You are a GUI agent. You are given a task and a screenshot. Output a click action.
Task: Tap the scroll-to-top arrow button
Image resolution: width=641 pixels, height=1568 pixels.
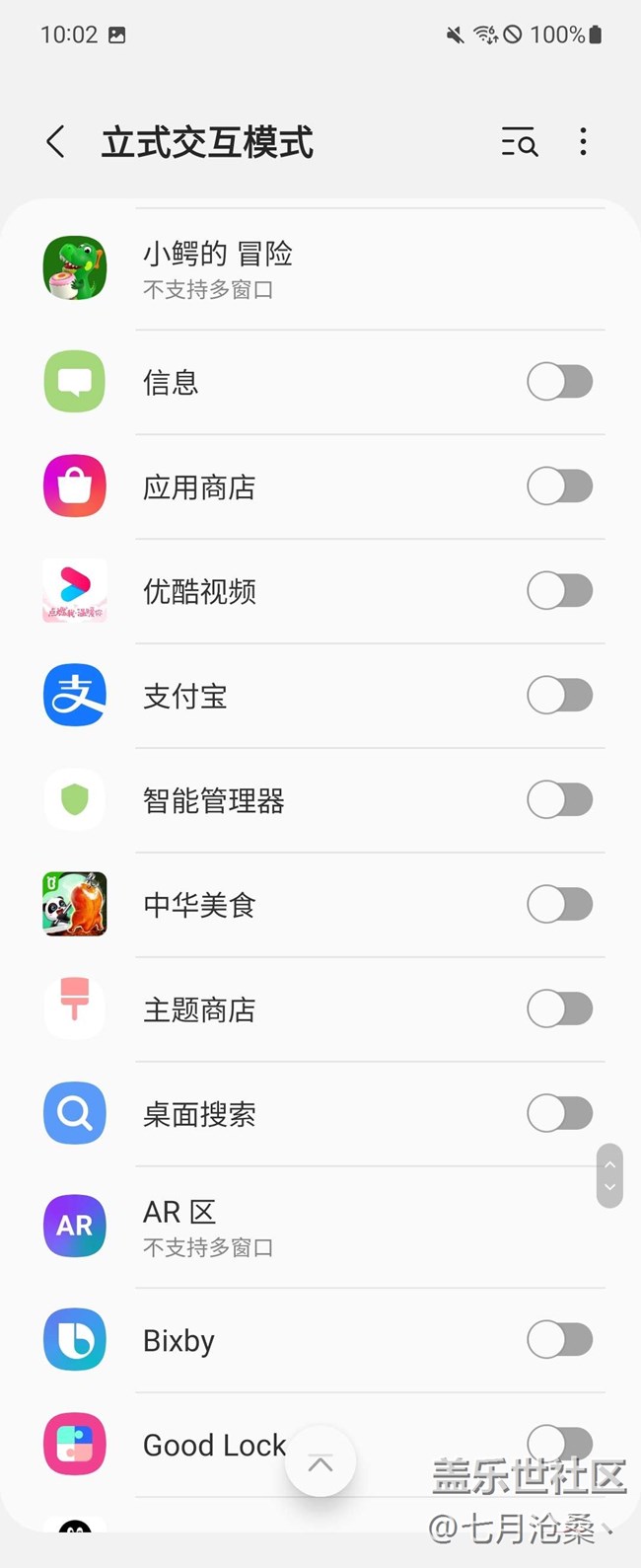point(320,1462)
